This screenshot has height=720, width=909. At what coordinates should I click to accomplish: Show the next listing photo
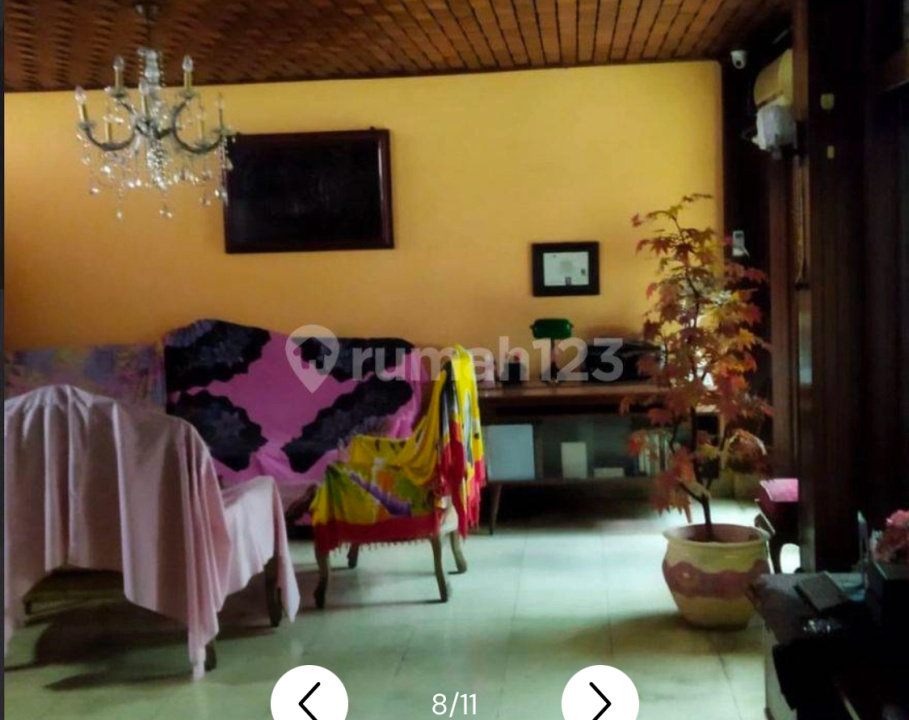pos(599,699)
